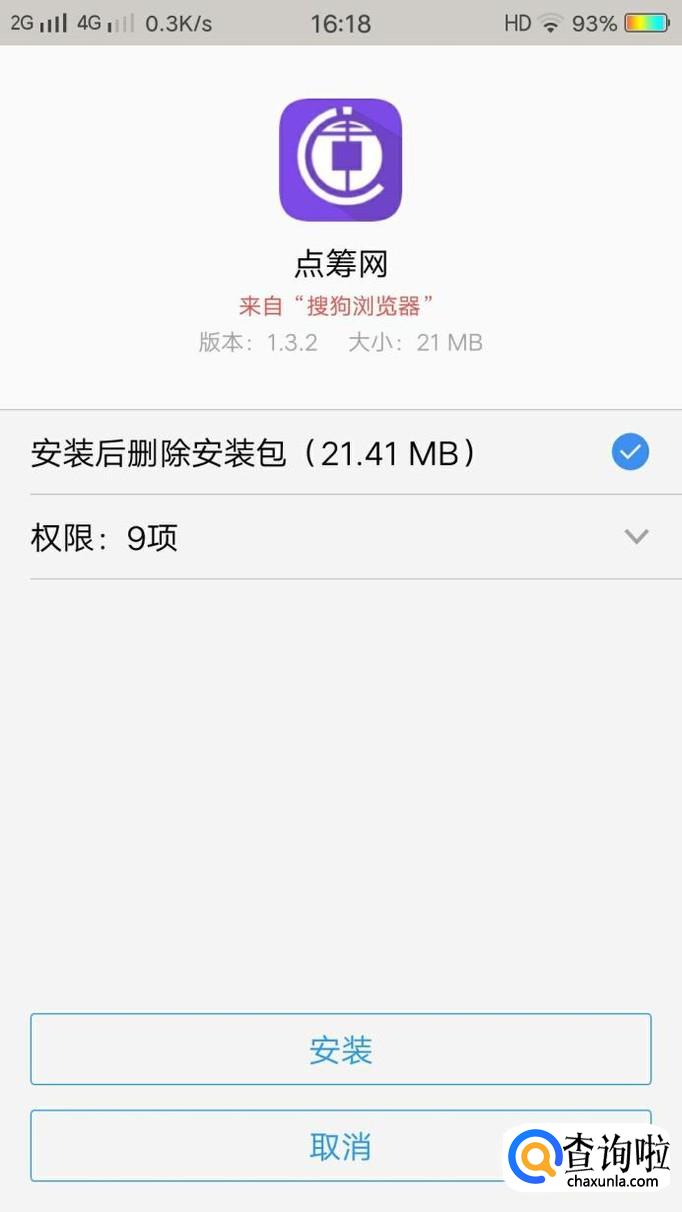
Task: Uncheck 安装后删除安装包 option
Action: click(x=630, y=453)
